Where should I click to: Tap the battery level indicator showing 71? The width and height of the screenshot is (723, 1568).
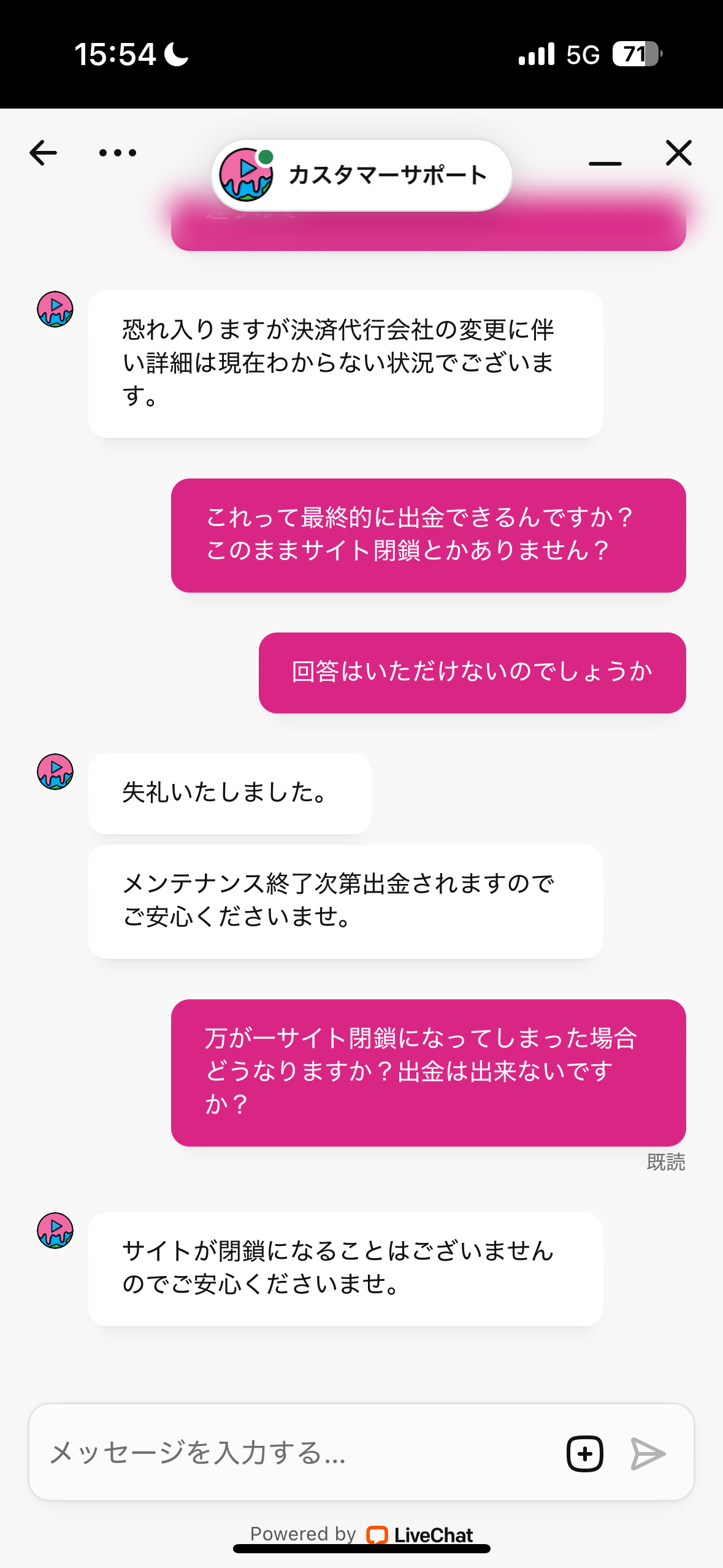click(x=635, y=55)
